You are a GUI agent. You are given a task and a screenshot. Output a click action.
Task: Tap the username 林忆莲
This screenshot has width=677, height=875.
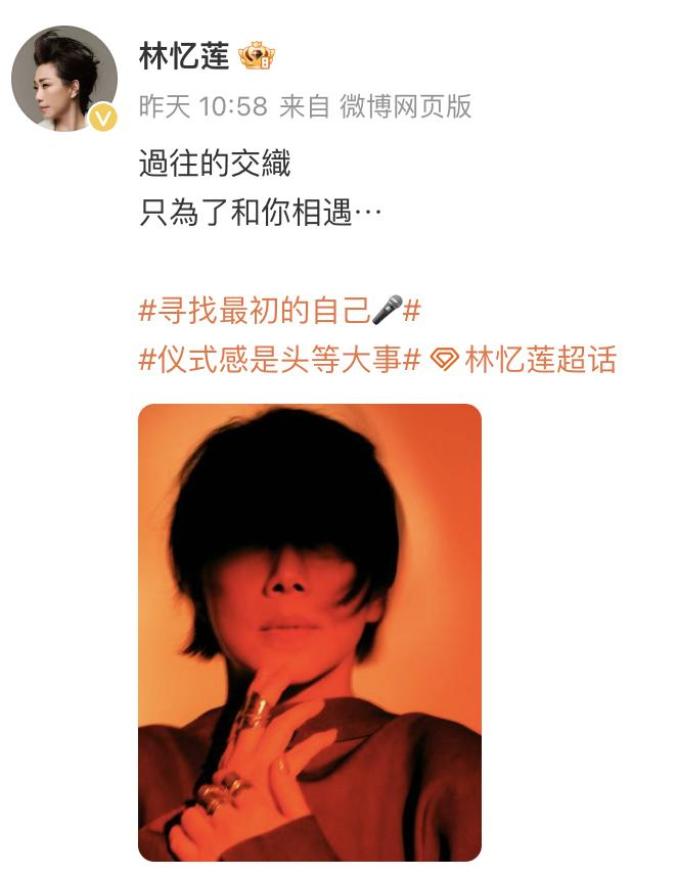coord(183,57)
